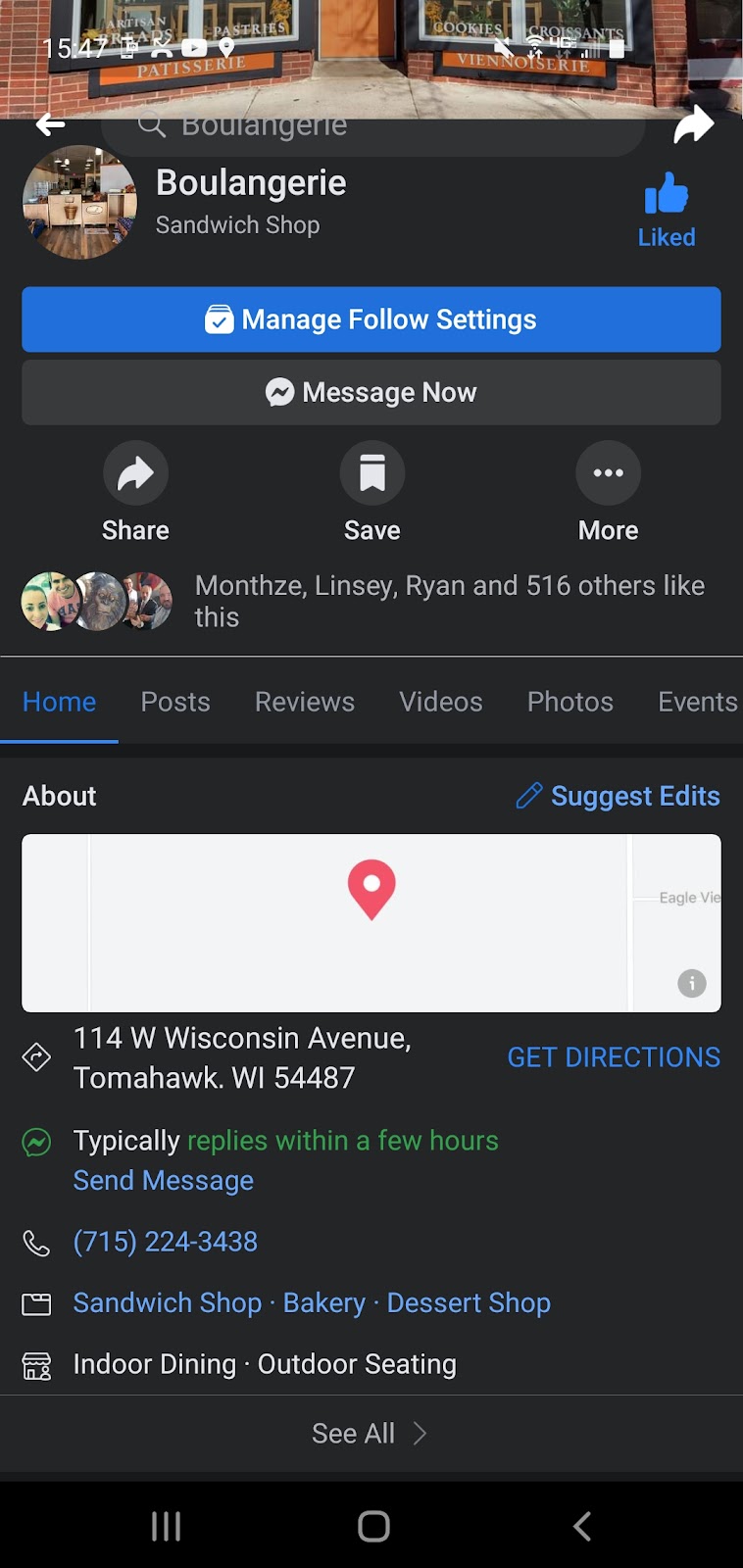Image resolution: width=743 pixels, height=1568 pixels.
Task: Tap the Message Now button
Action: [371, 392]
